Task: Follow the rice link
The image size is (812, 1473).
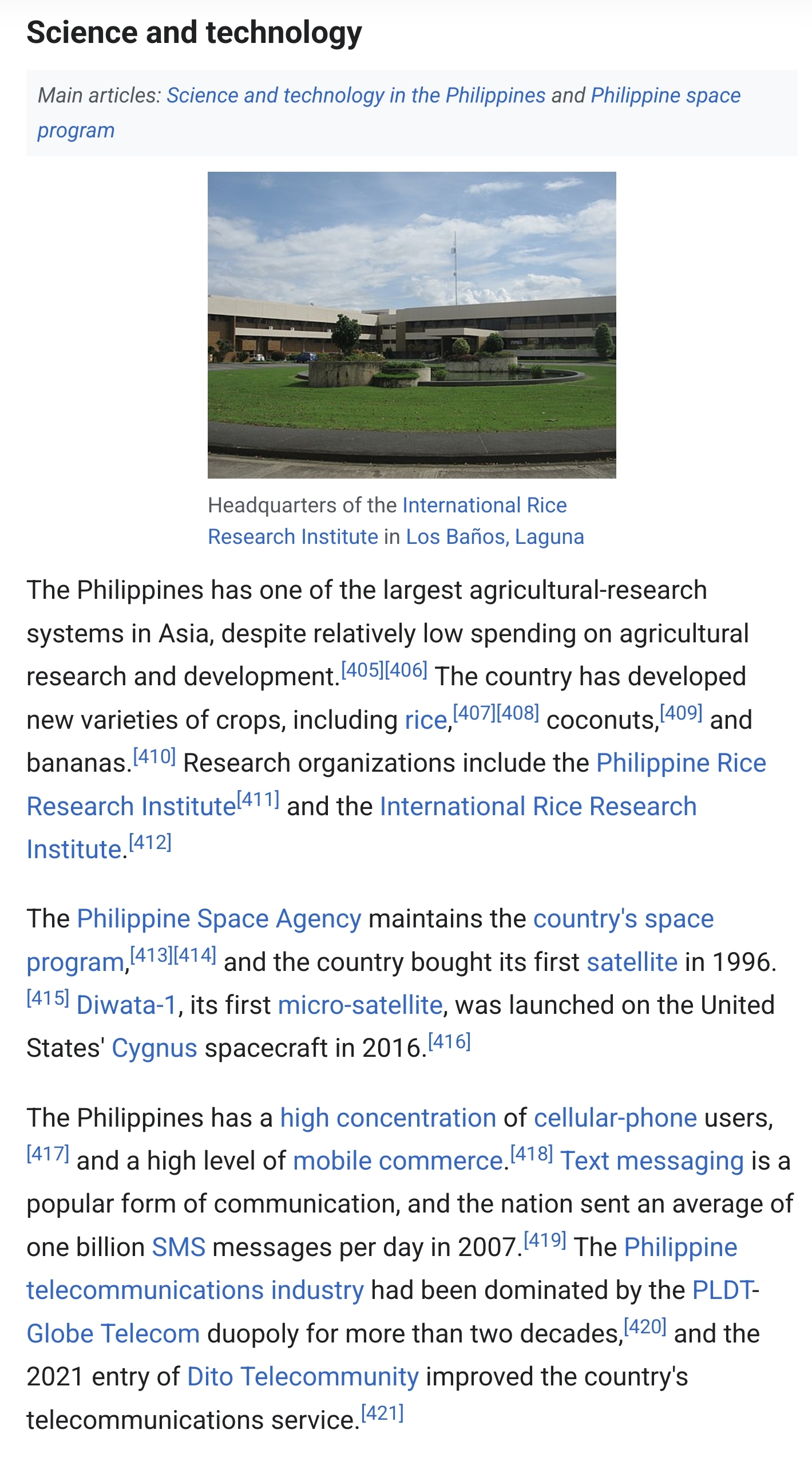Action: pos(426,720)
